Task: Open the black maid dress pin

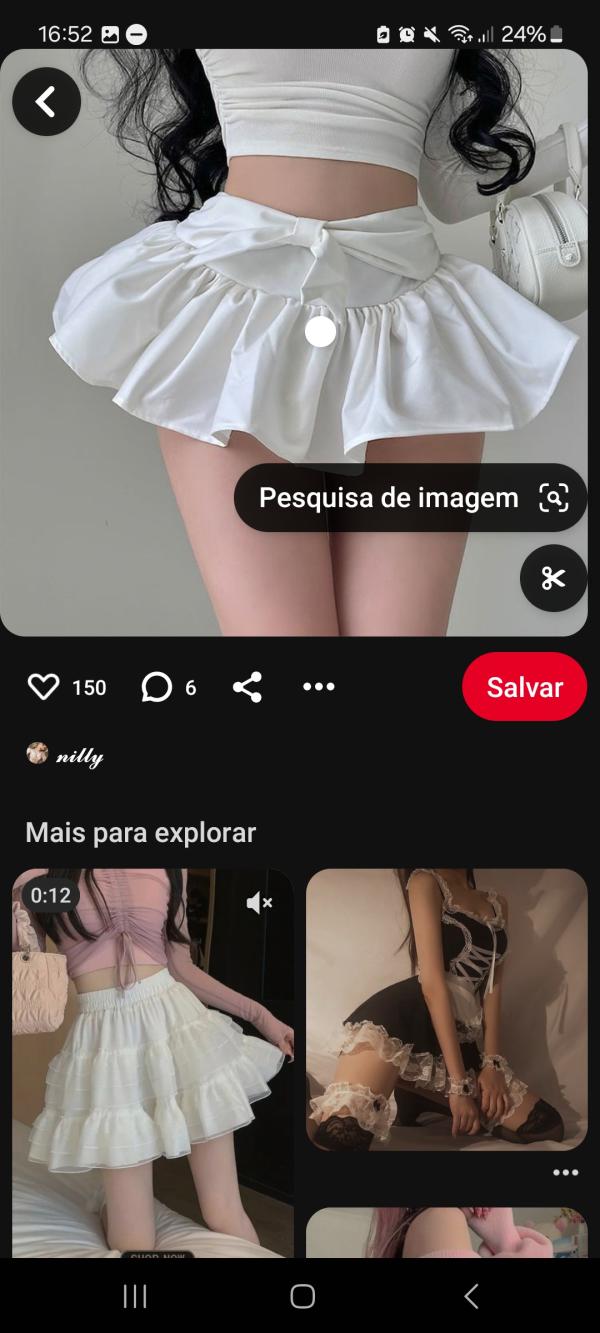Action: coord(446,1010)
